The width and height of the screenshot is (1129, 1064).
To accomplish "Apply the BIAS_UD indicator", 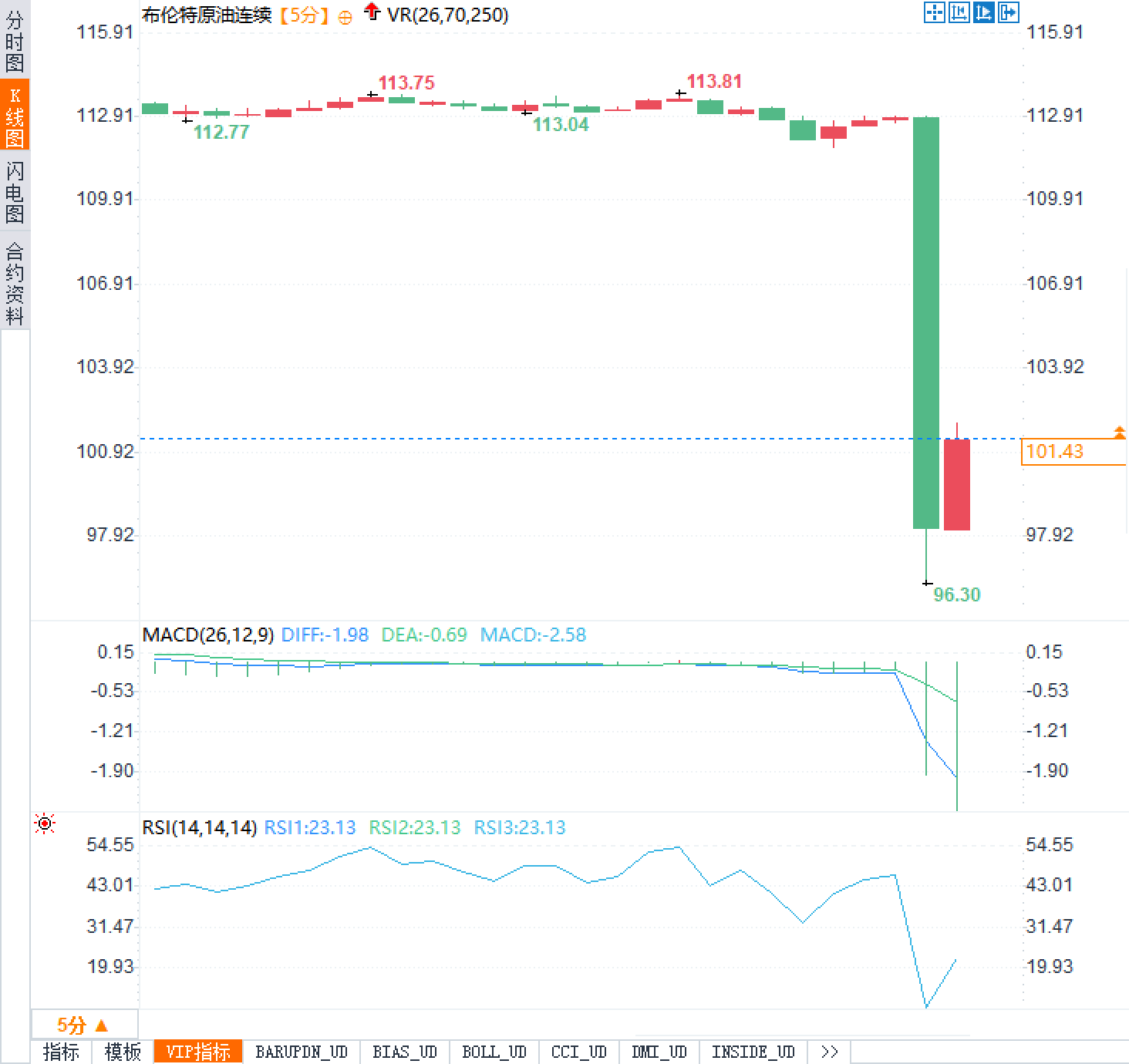I will (405, 1052).
